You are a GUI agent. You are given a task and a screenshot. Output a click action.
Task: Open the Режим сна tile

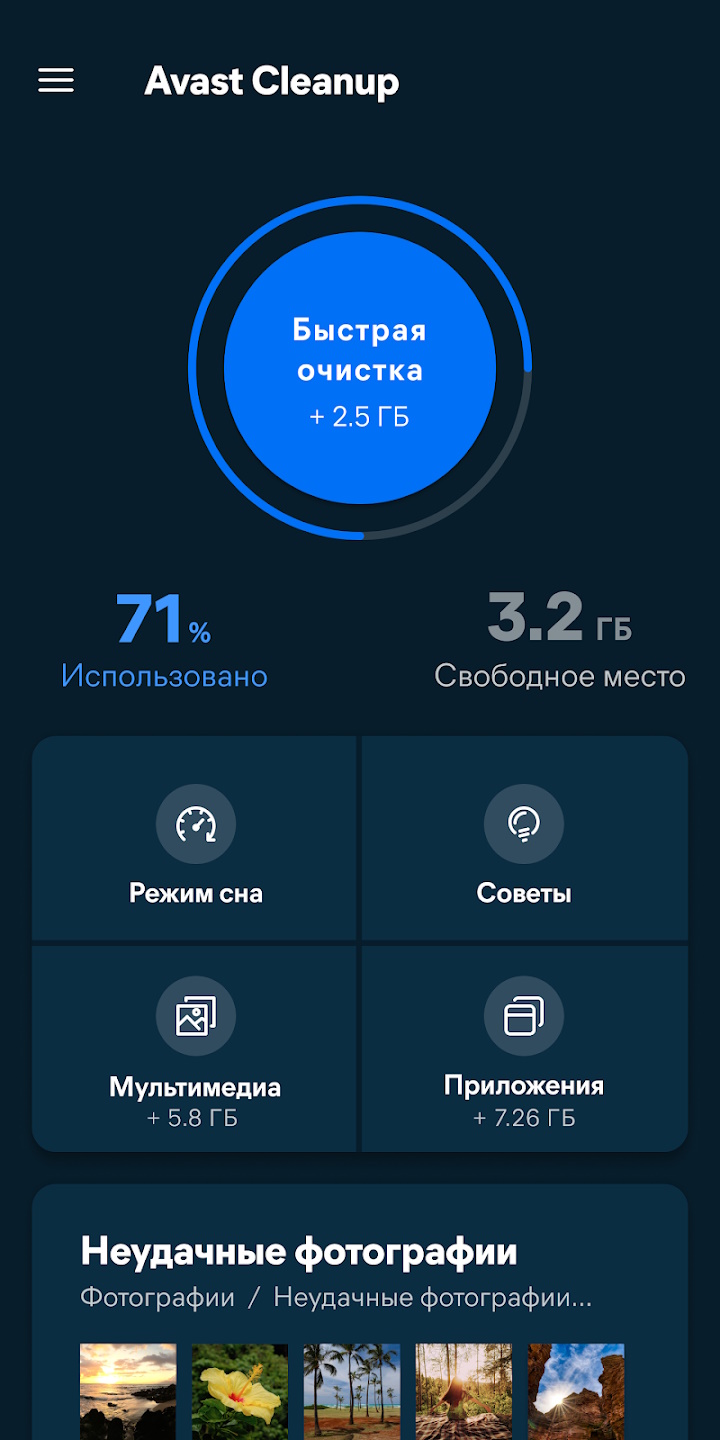coord(195,840)
